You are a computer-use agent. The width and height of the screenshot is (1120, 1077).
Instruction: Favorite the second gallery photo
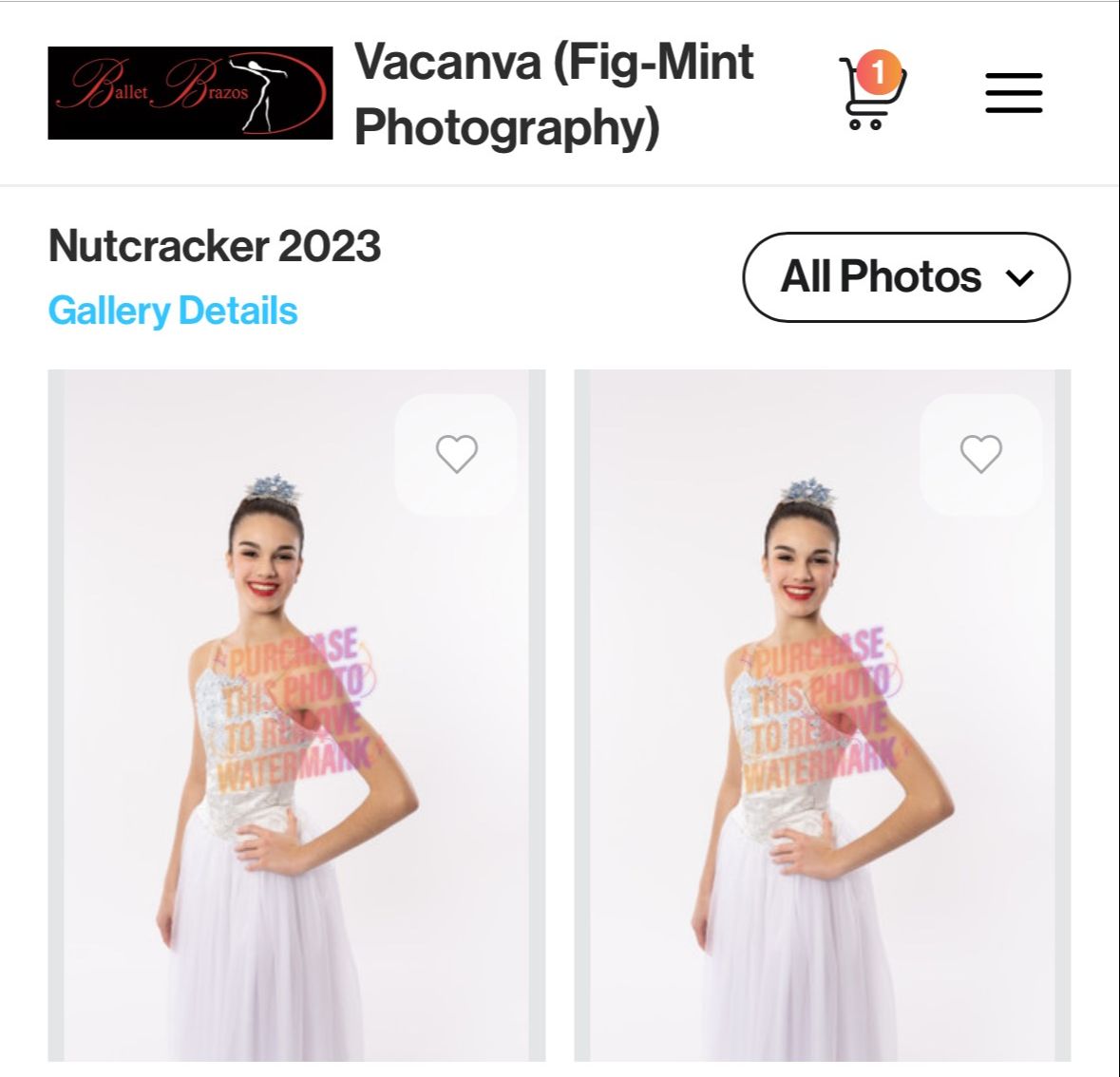(980, 454)
